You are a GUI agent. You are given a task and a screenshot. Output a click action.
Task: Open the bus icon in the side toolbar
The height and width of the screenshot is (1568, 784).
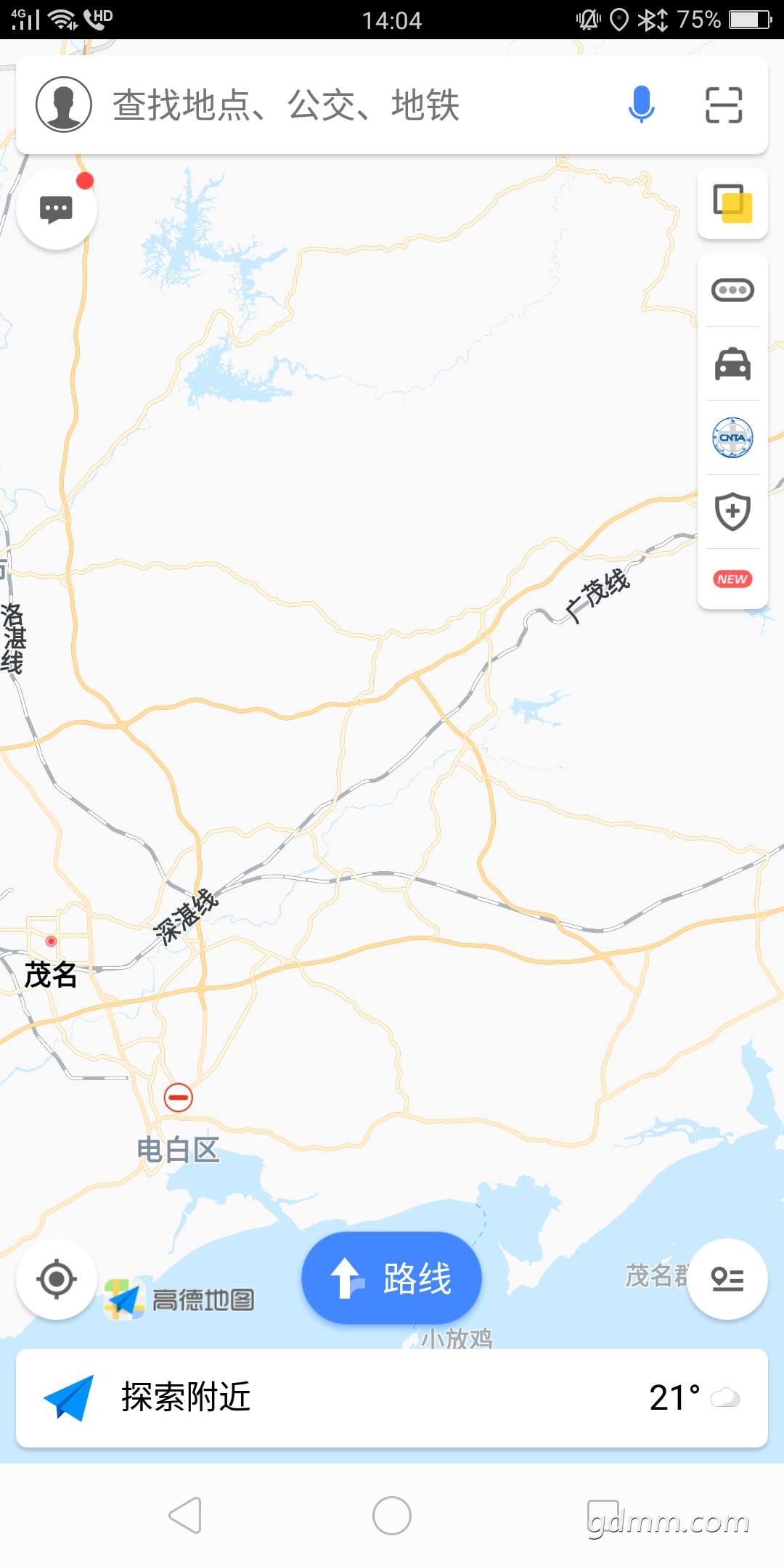[732, 290]
